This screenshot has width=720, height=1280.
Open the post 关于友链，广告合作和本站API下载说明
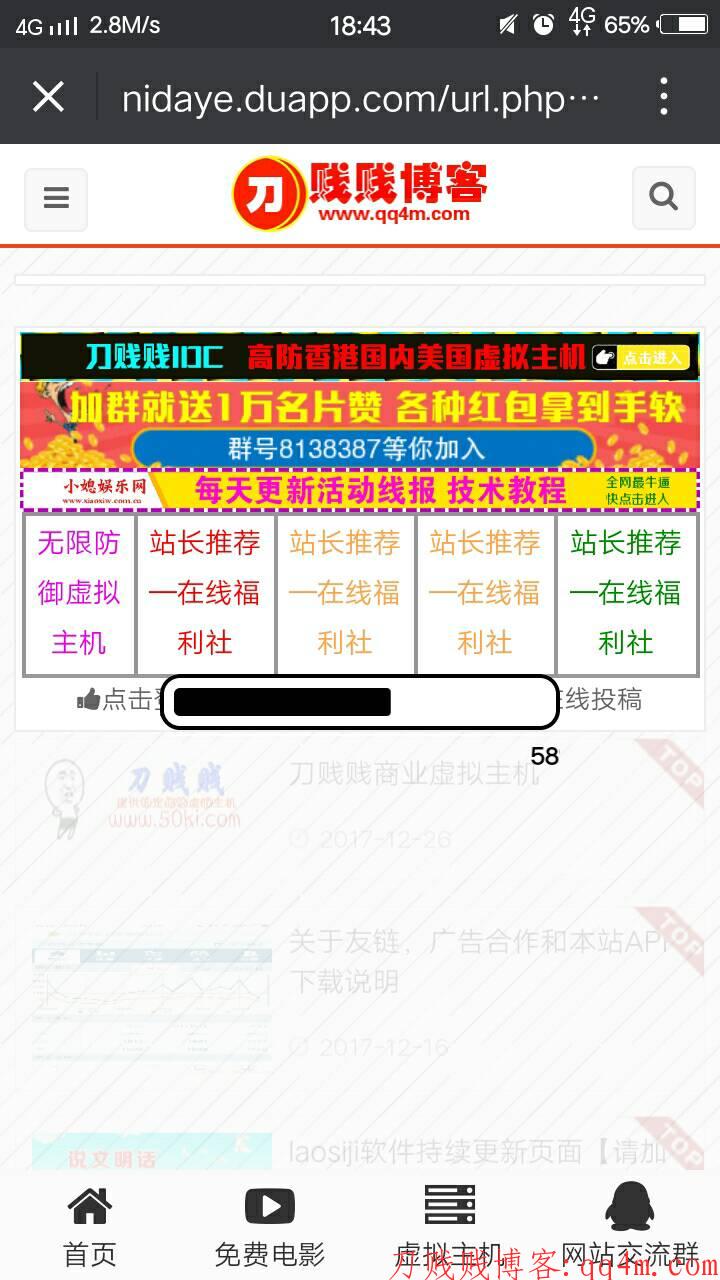(x=478, y=960)
